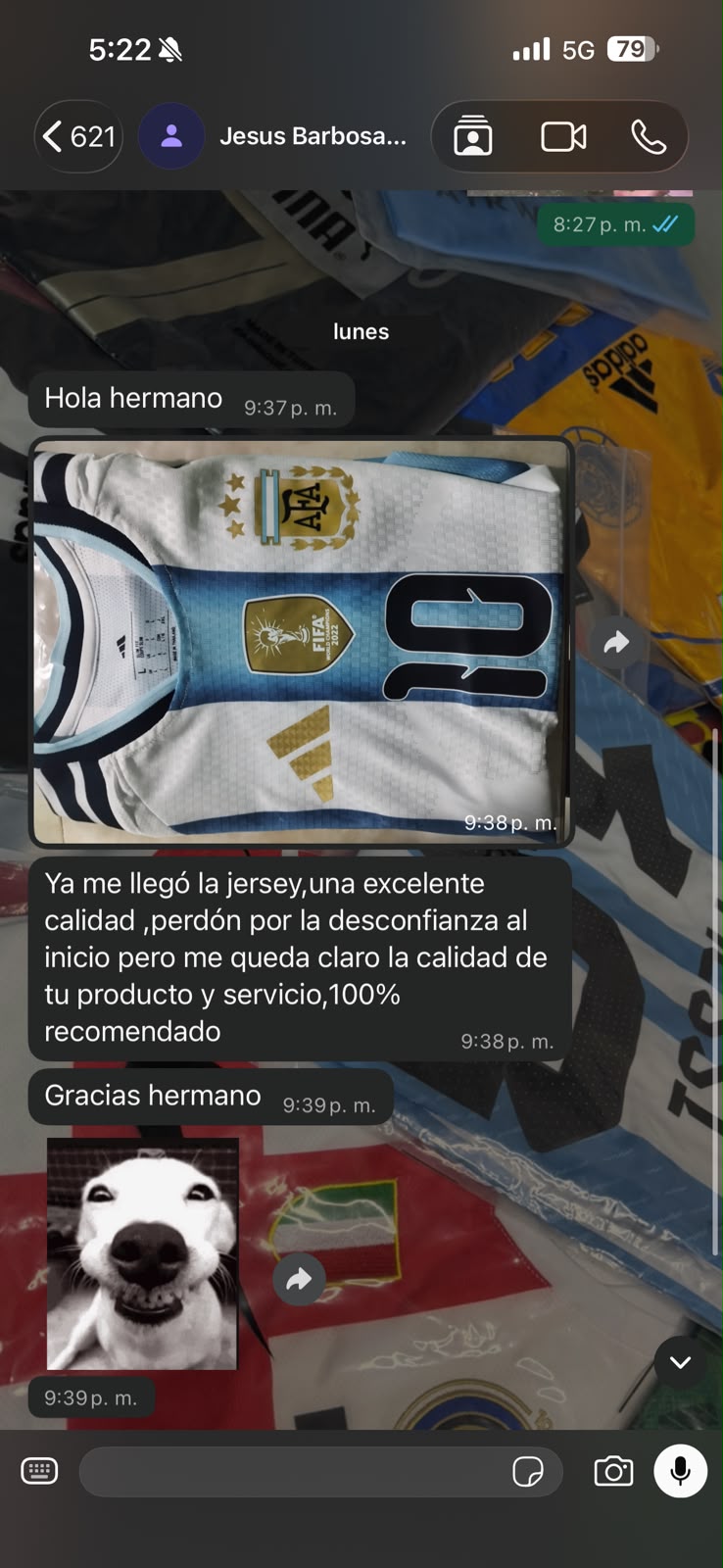Tap the contact card icon in header
The width and height of the screenshot is (723, 1568).
click(x=473, y=137)
